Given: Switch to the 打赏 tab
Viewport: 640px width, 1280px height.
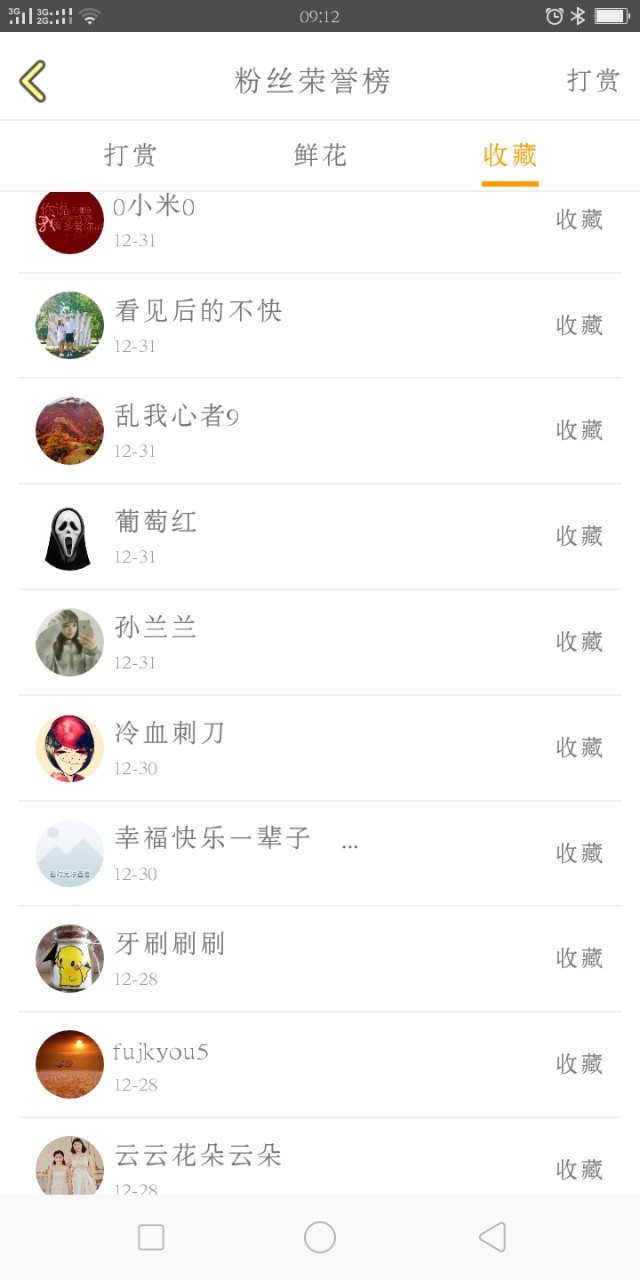Looking at the screenshot, I should (130, 155).
